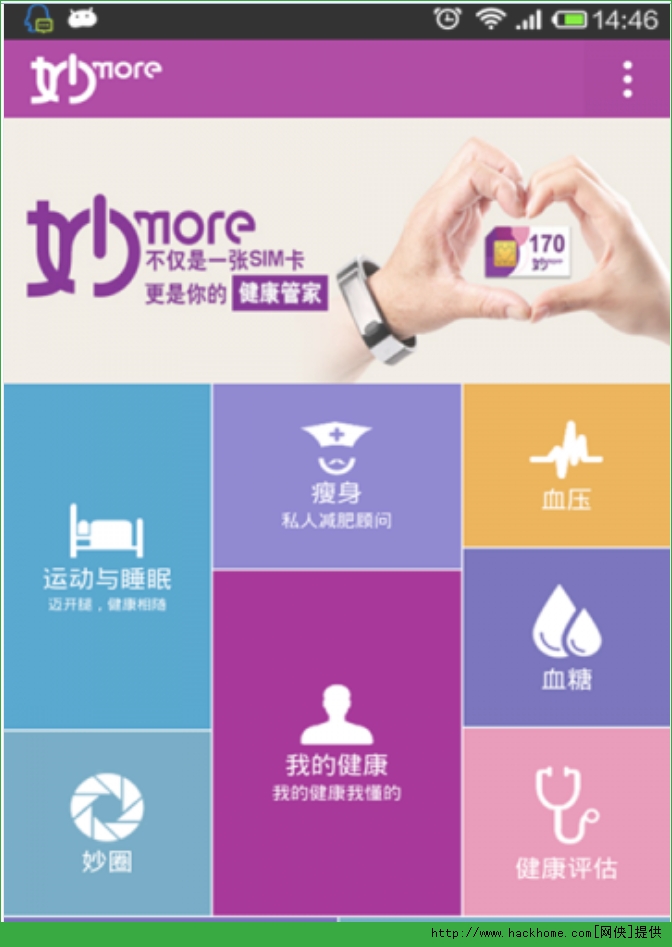Screen dimensions: 672x947
Task: Open the 妙圈 tile
Action: pyautogui.click(x=107, y=823)
